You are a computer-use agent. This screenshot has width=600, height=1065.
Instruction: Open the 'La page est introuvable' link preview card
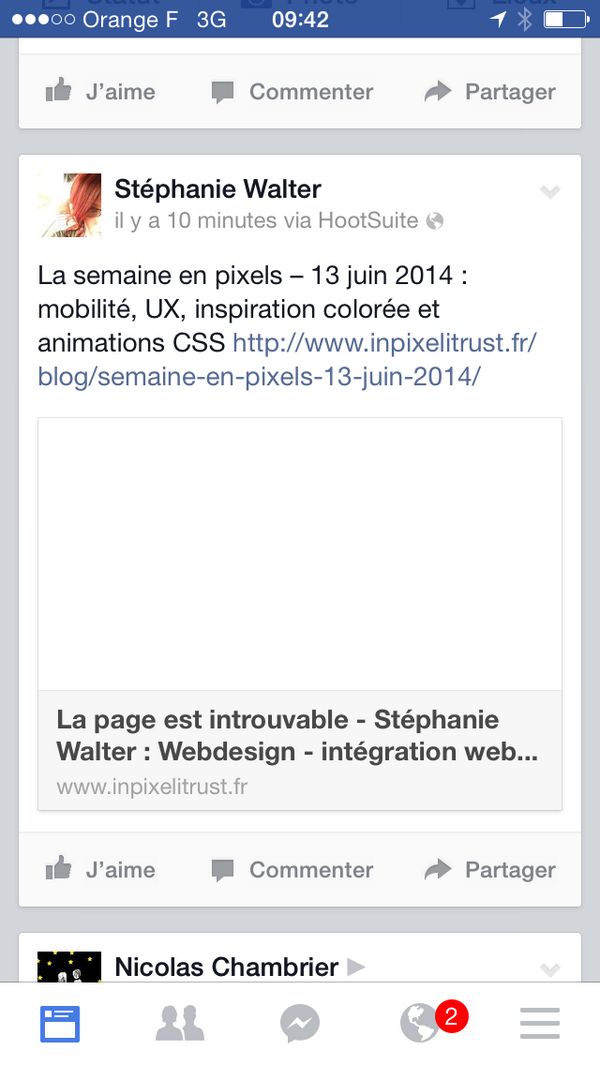pos(300,613)
